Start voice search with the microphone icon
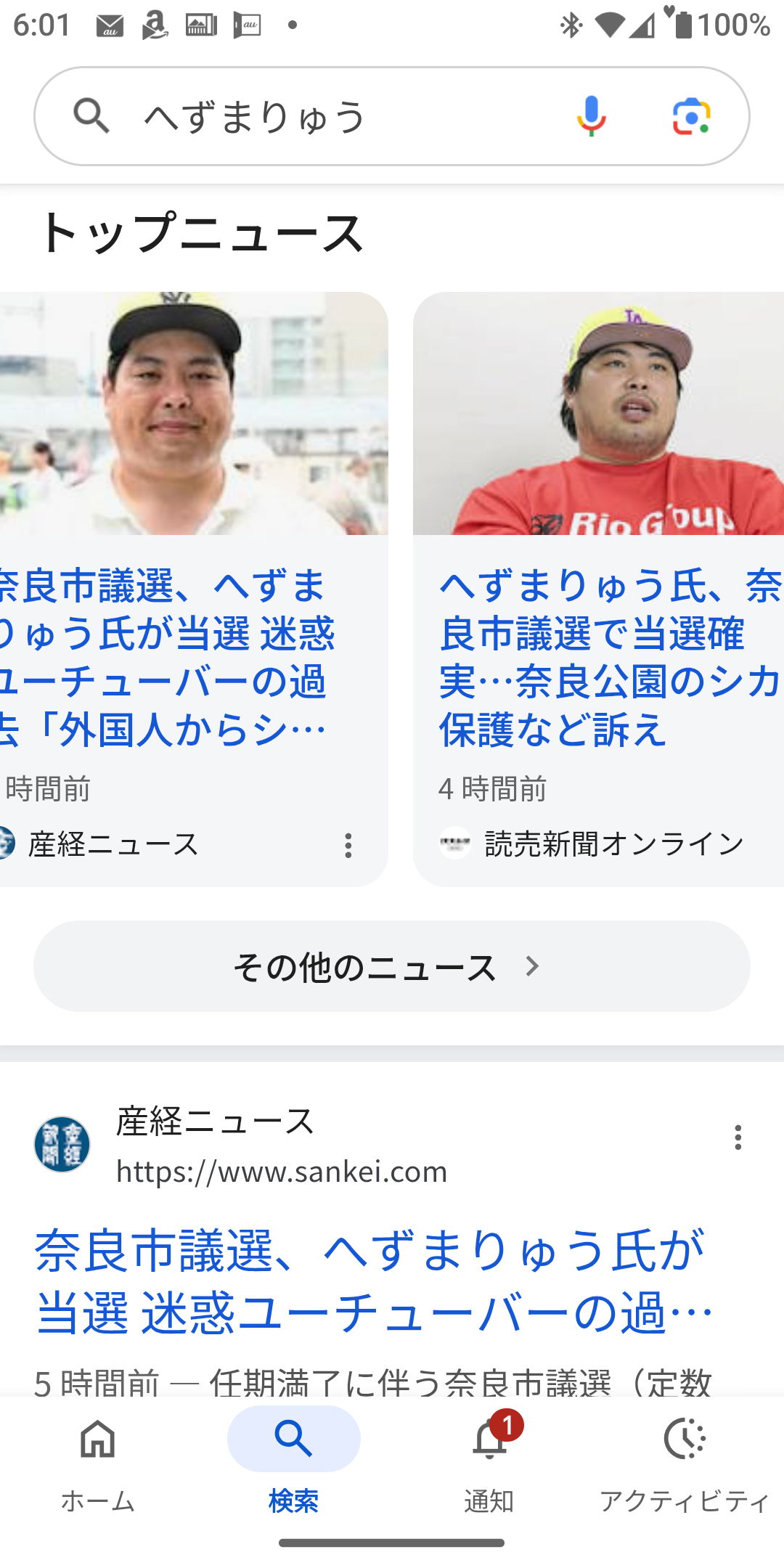The width and height of the screenshot is (784, 1568). 591,116
